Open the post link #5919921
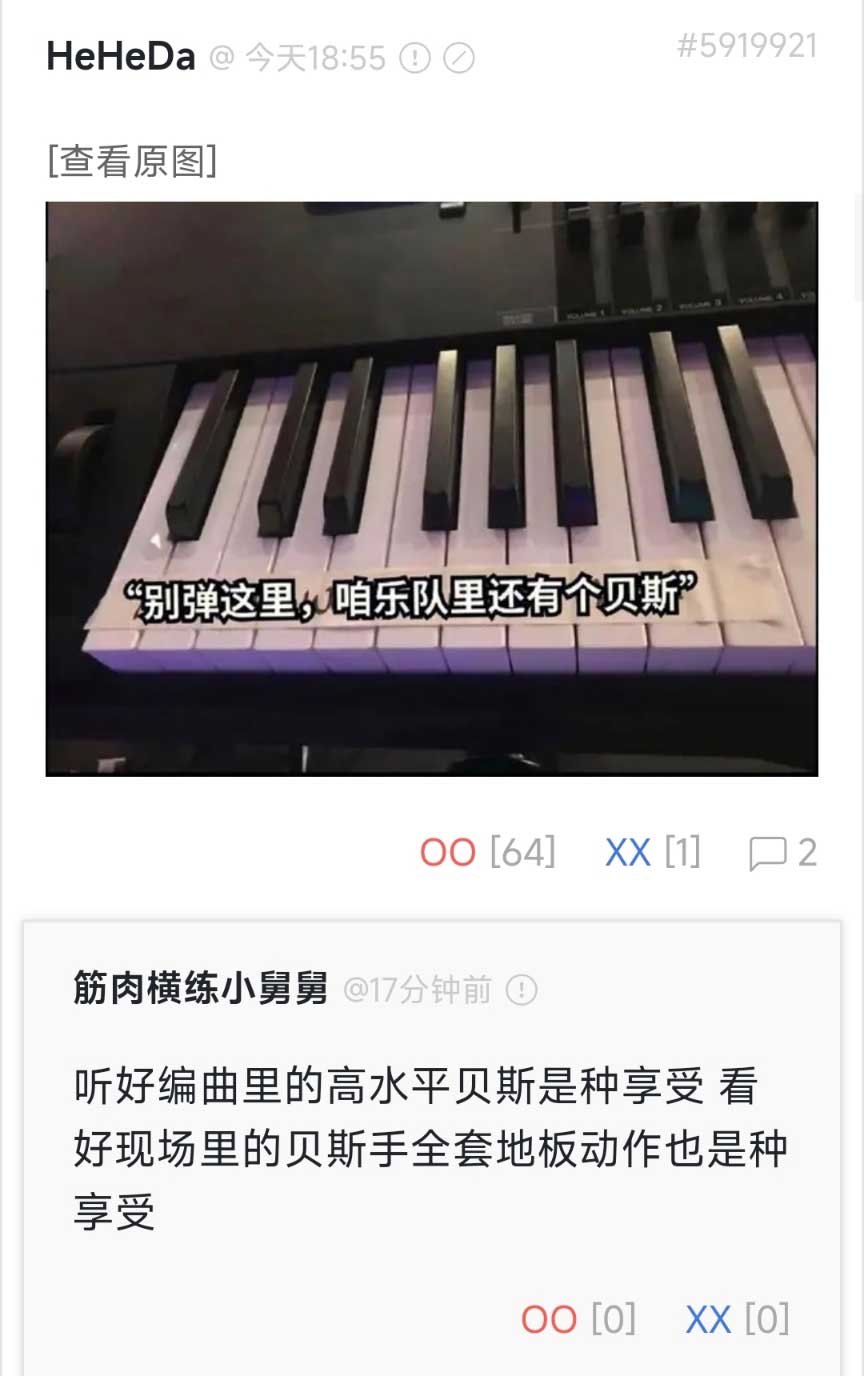864x1376 pixels. 747,46
